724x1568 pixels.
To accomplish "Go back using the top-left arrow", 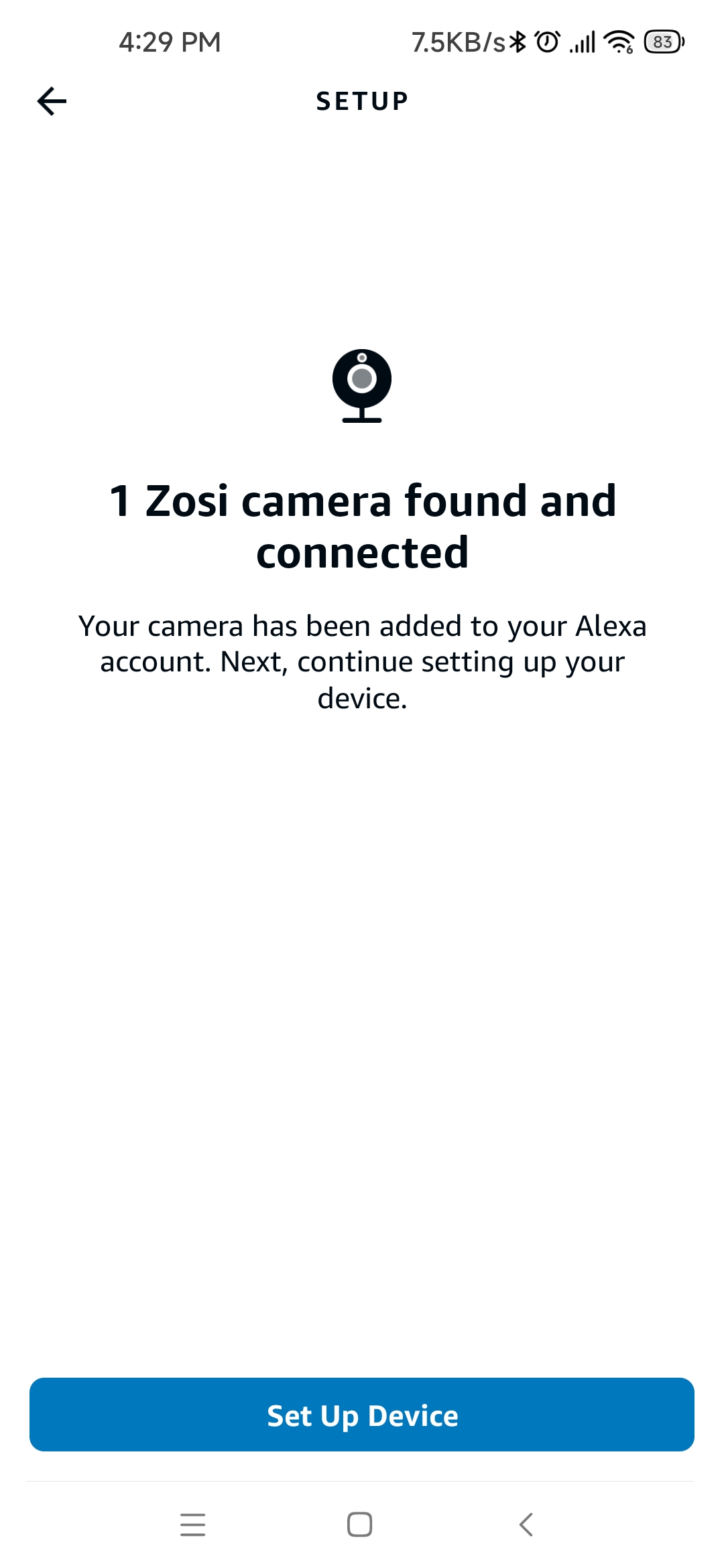I will (x=52, y=101).
